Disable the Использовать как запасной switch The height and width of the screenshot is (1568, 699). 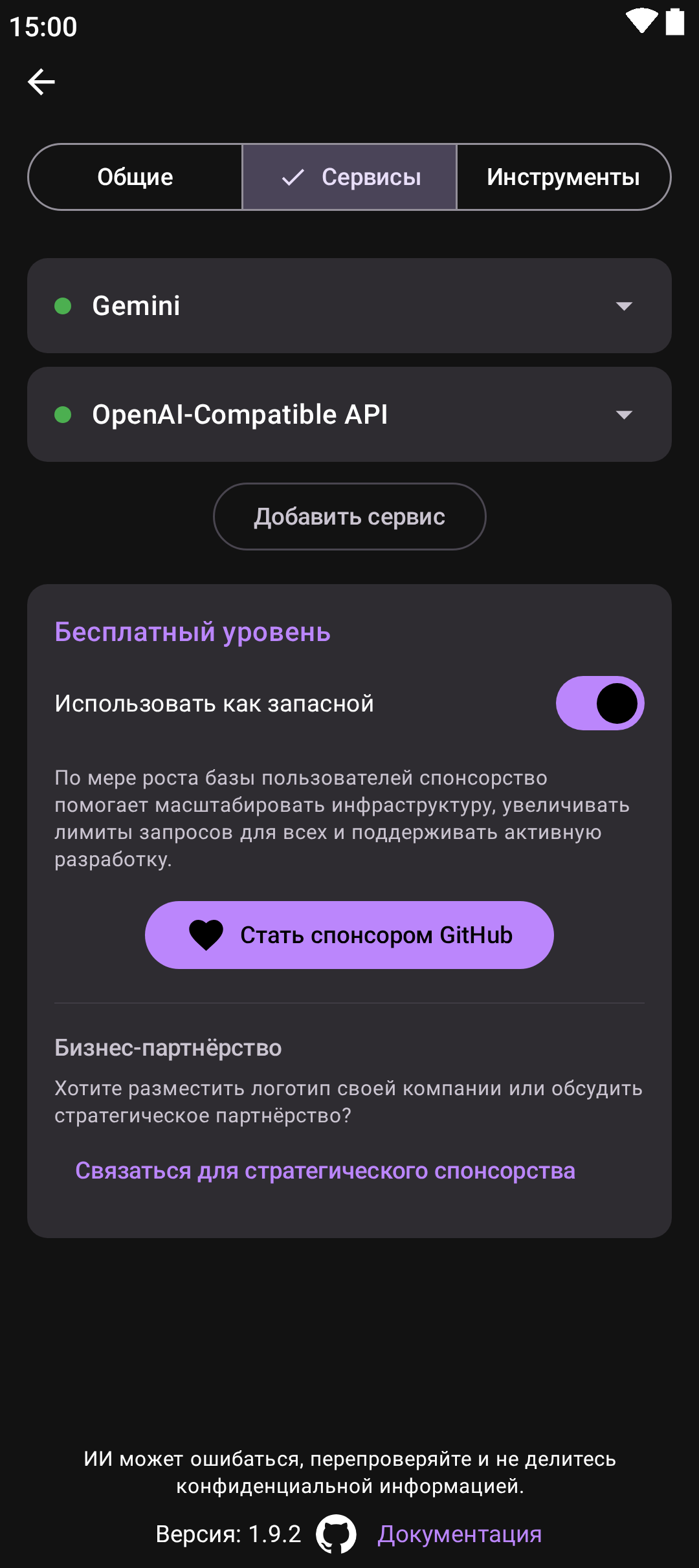pyautogui.click(x=599, y=703)
